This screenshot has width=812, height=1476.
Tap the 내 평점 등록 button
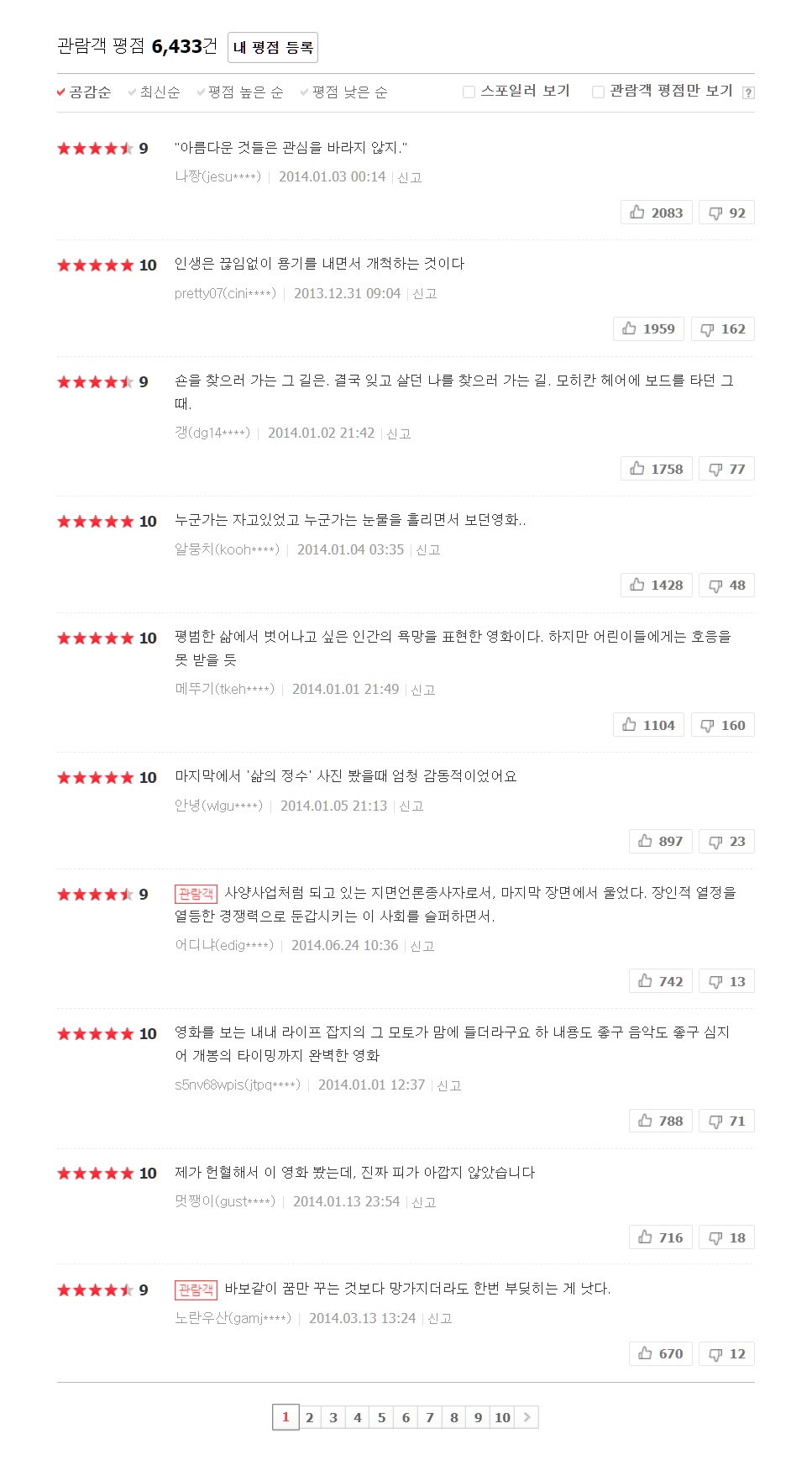[x=273, y=47]
